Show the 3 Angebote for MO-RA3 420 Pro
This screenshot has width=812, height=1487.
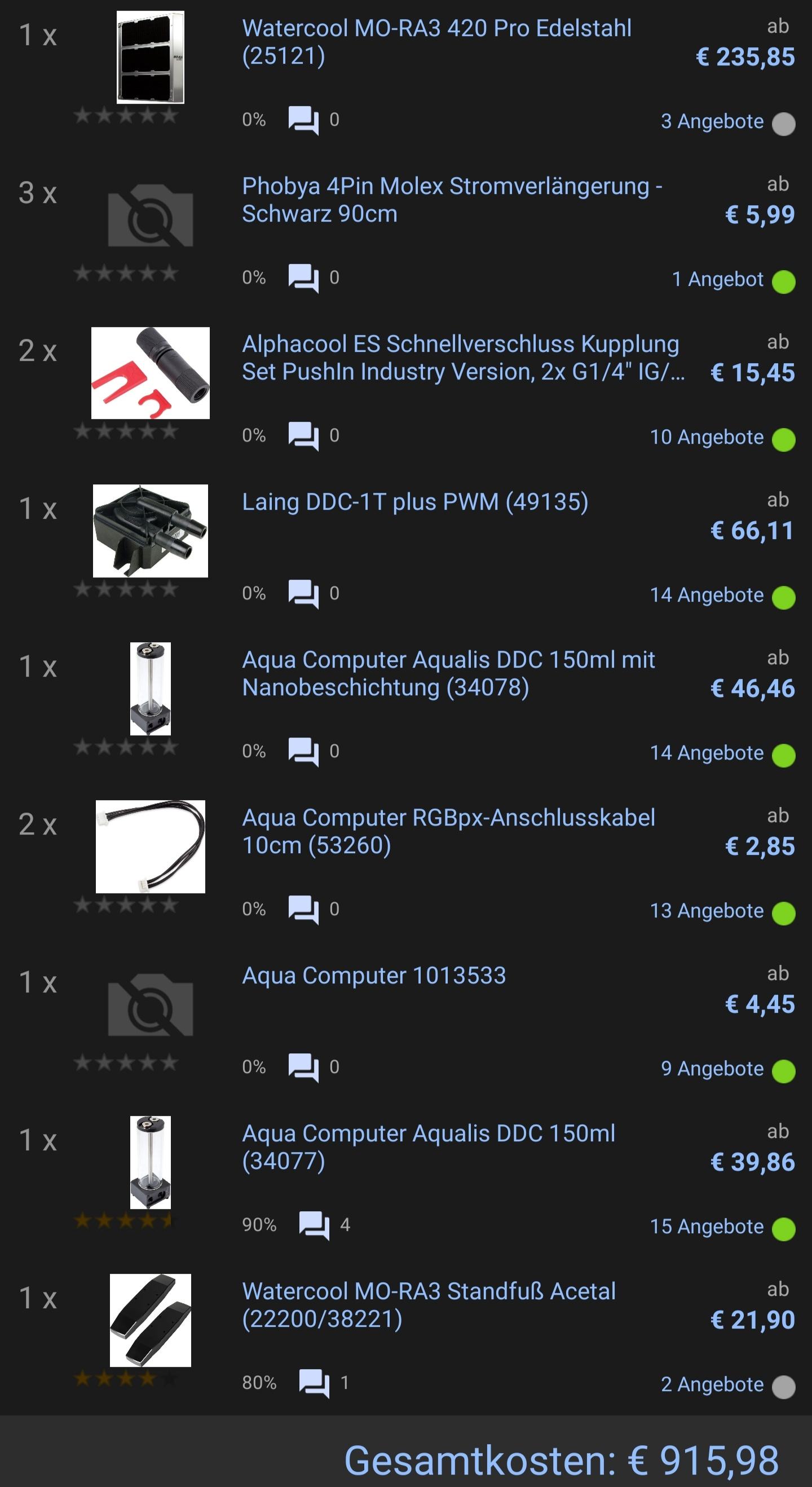tap(712, 121)
